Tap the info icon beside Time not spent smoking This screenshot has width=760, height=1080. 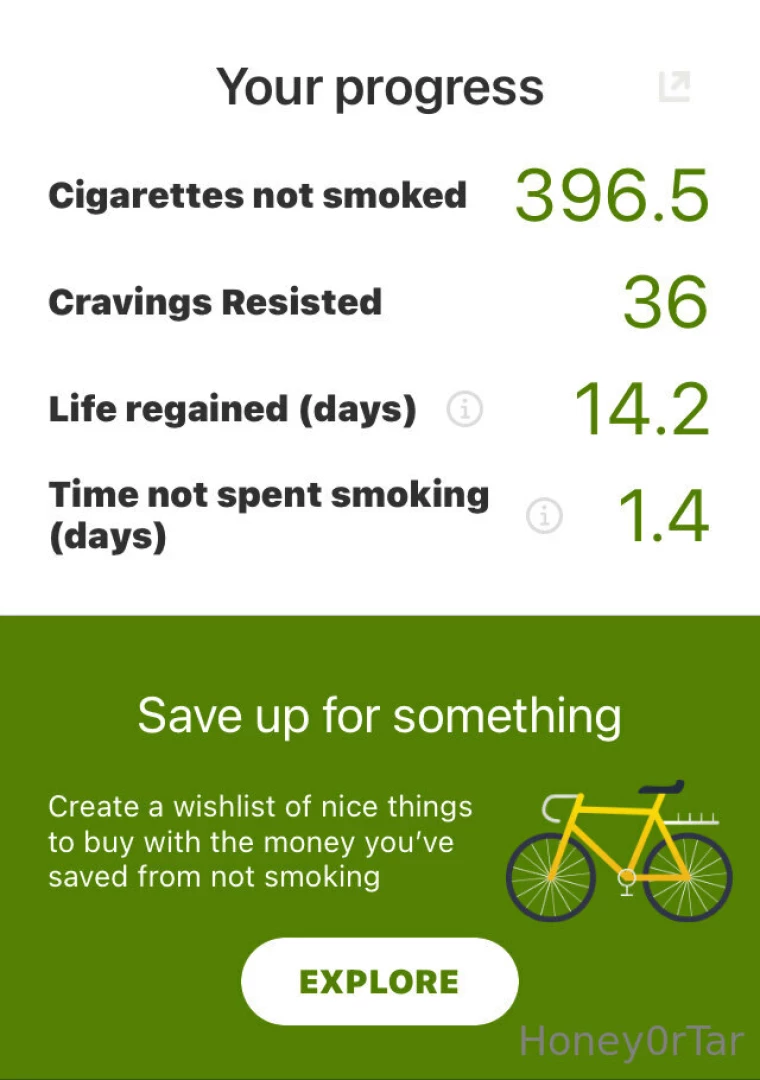(x=544, y=516)
